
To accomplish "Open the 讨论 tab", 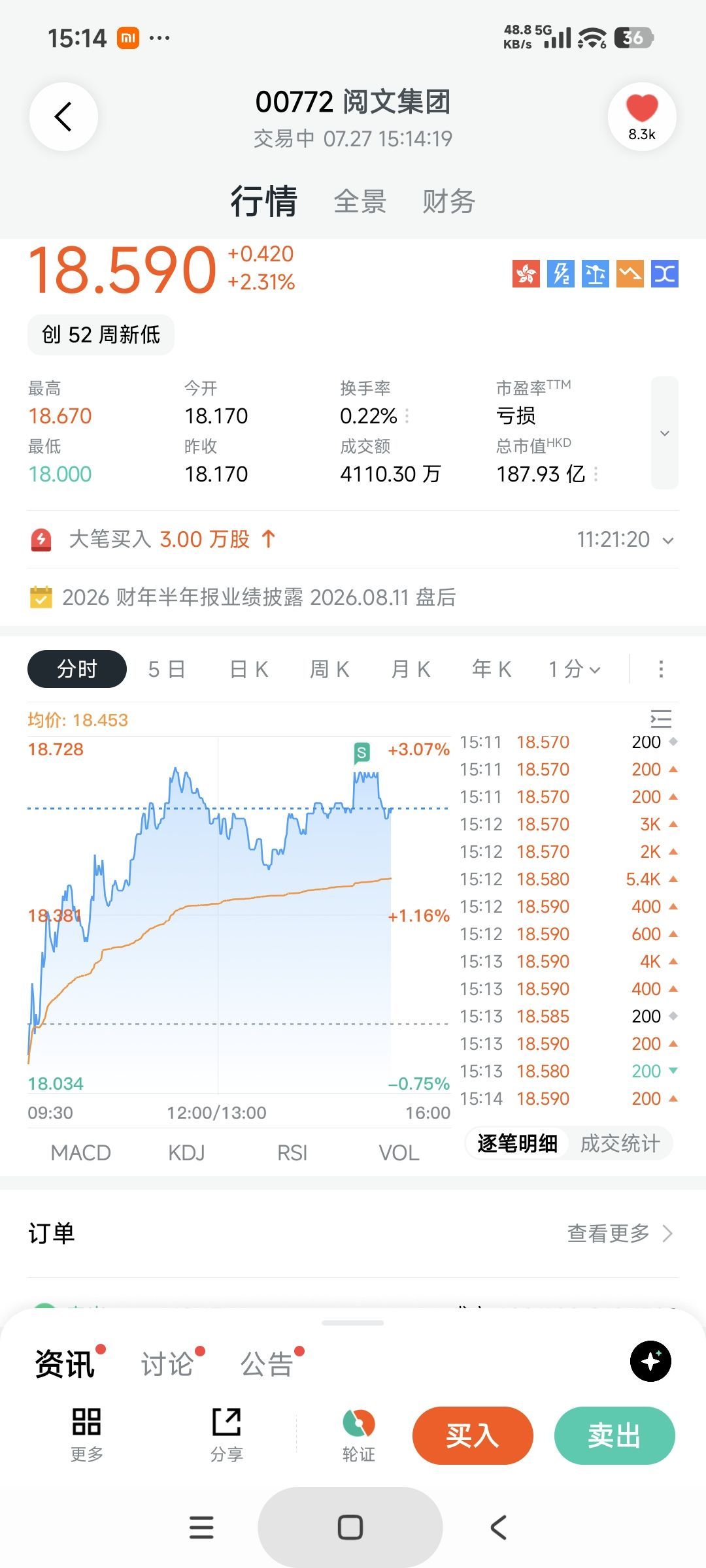I will 167,1364.
